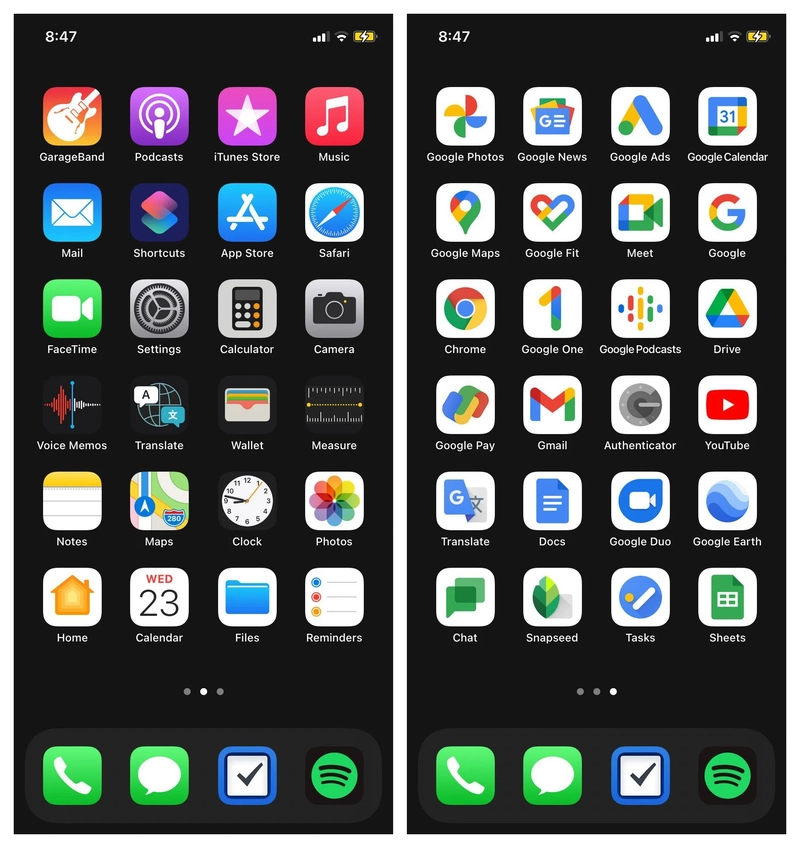800x848 pixels.
Task: Launch Google Maps
Action: (465, 212)
